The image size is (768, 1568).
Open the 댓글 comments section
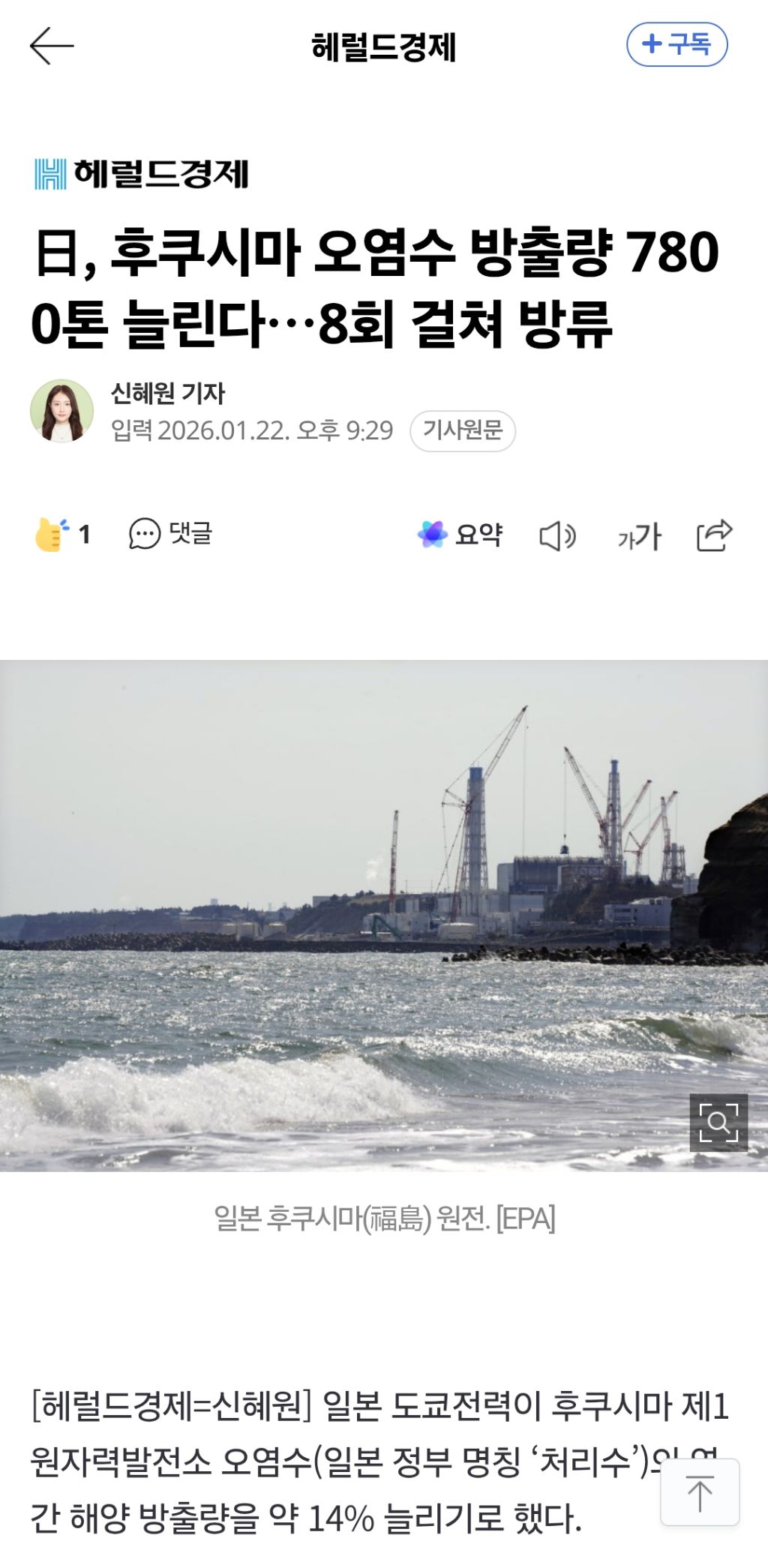point(171,535)
